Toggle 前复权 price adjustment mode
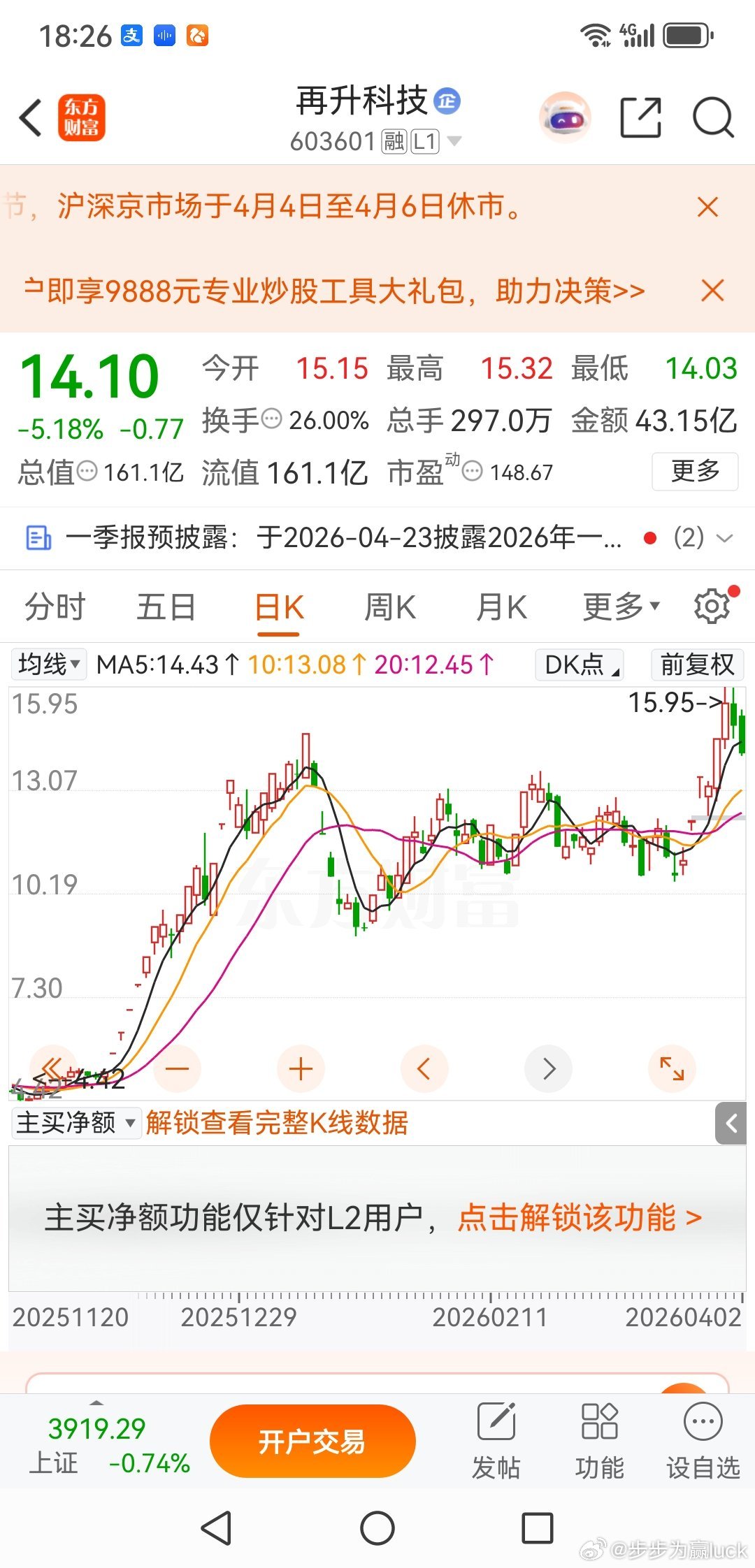Viewport: 755px width, 1568px height. pos(696,666)
